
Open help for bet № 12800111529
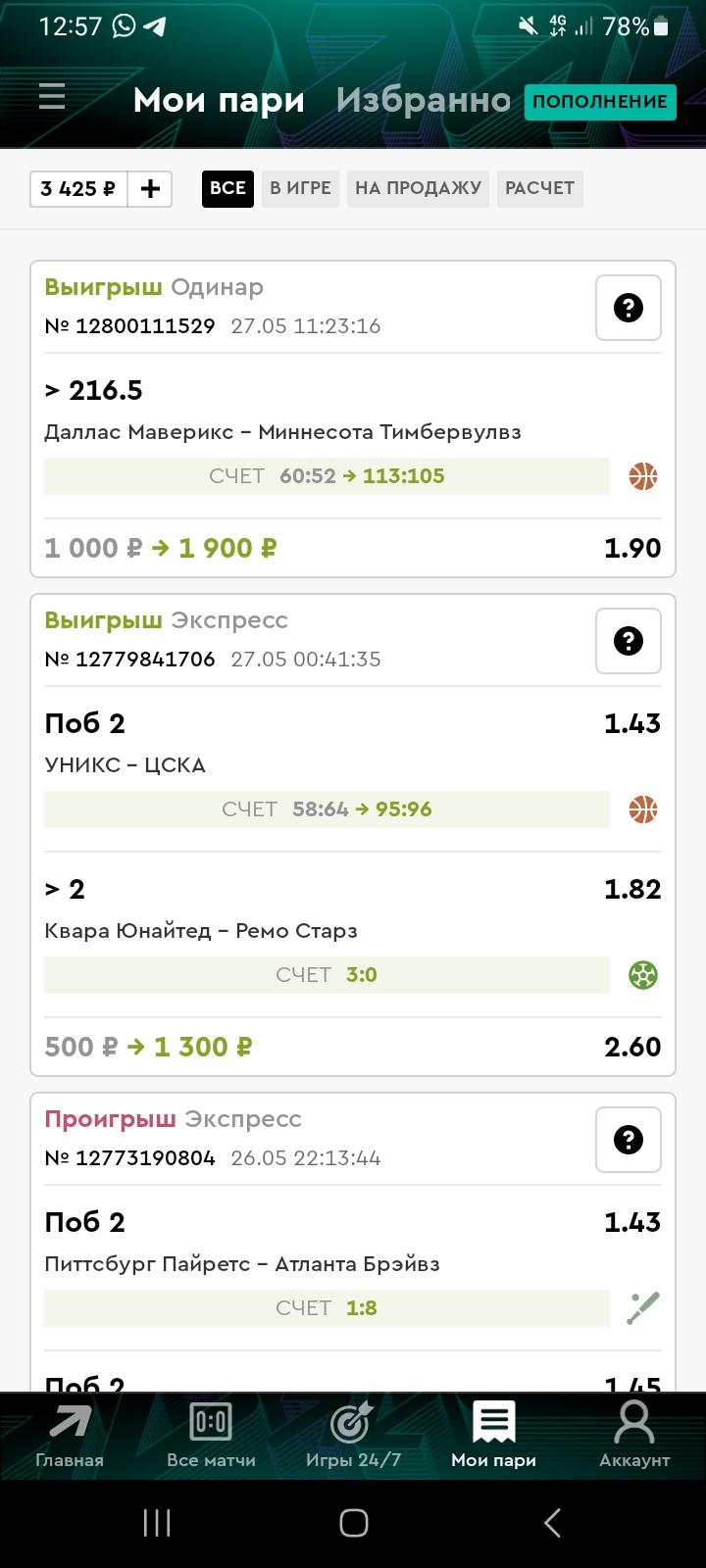pyautogui.click(x=629, y=308)
